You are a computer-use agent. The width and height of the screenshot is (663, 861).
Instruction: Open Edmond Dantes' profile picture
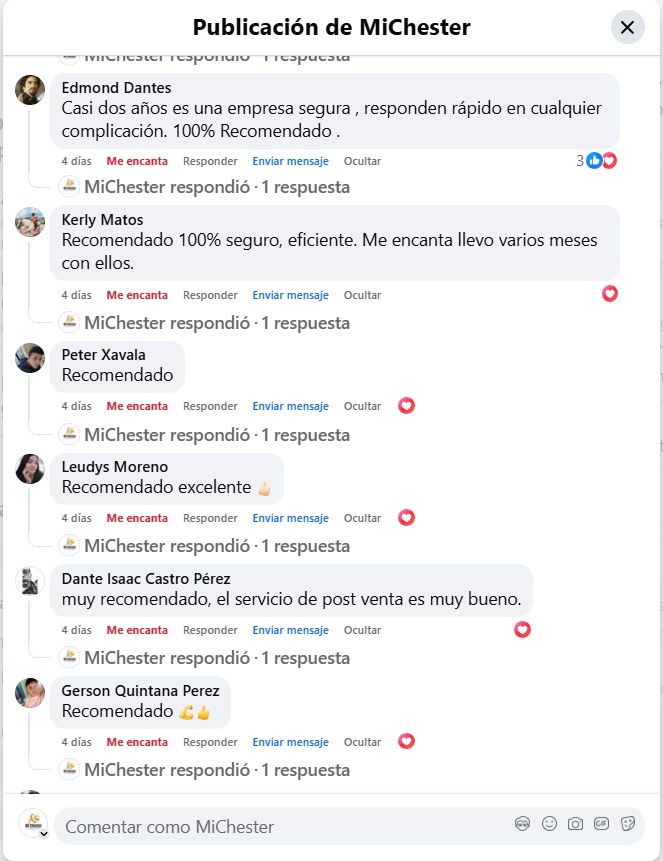pos(30,90)
